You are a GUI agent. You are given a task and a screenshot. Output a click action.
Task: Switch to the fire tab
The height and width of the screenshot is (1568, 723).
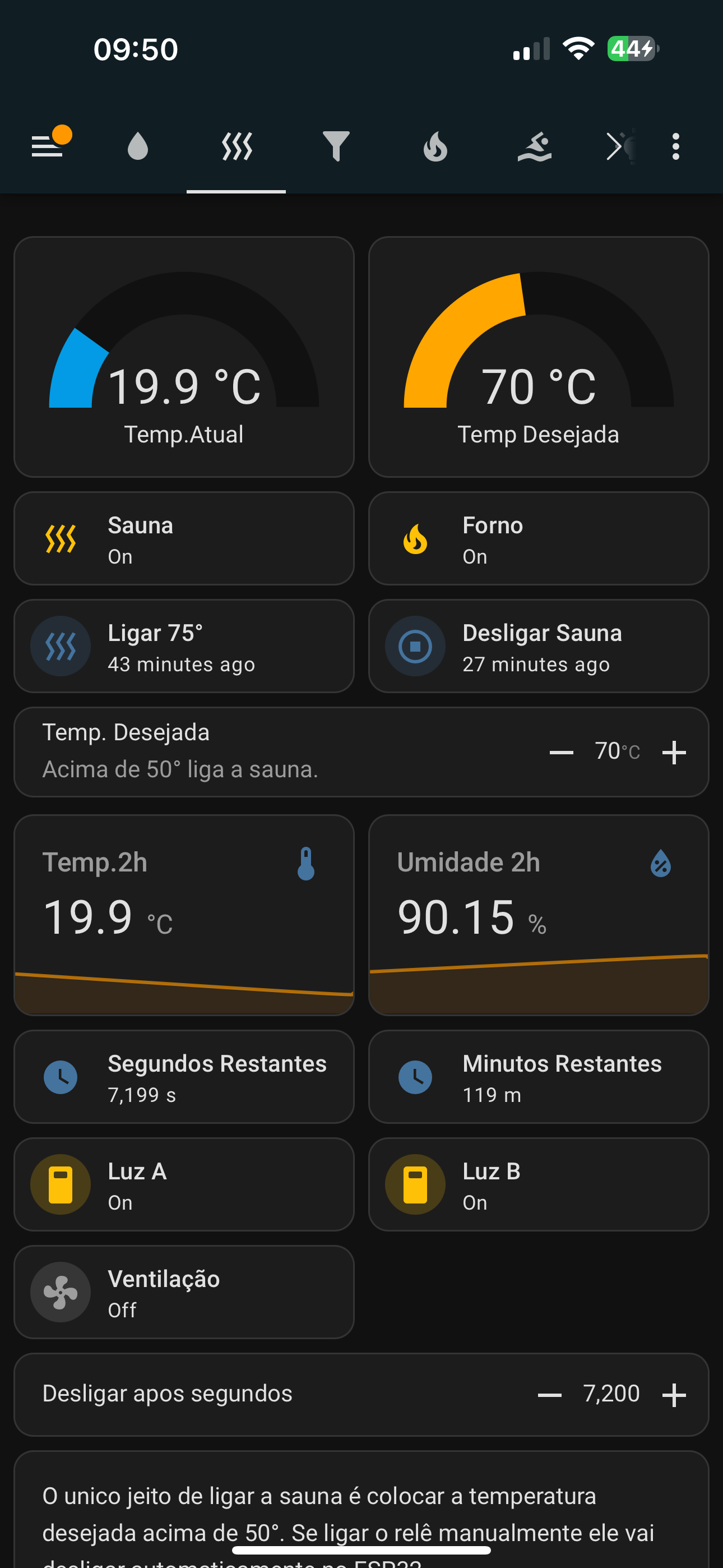[x=435, y=147]
